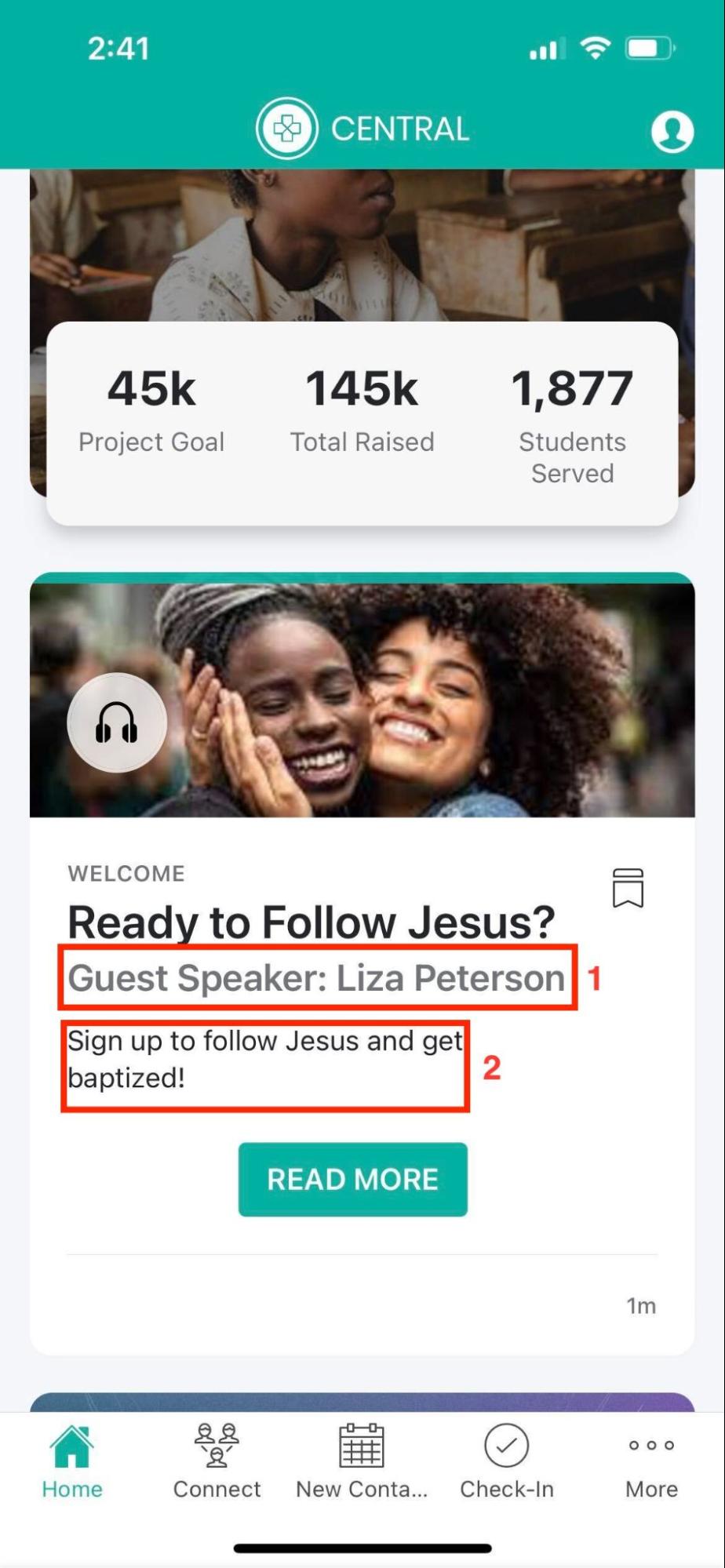Image resolution: width=725 pixels, height=1568 pixels.
Task: Play audio with the headphones button
Action: point(117,722)
